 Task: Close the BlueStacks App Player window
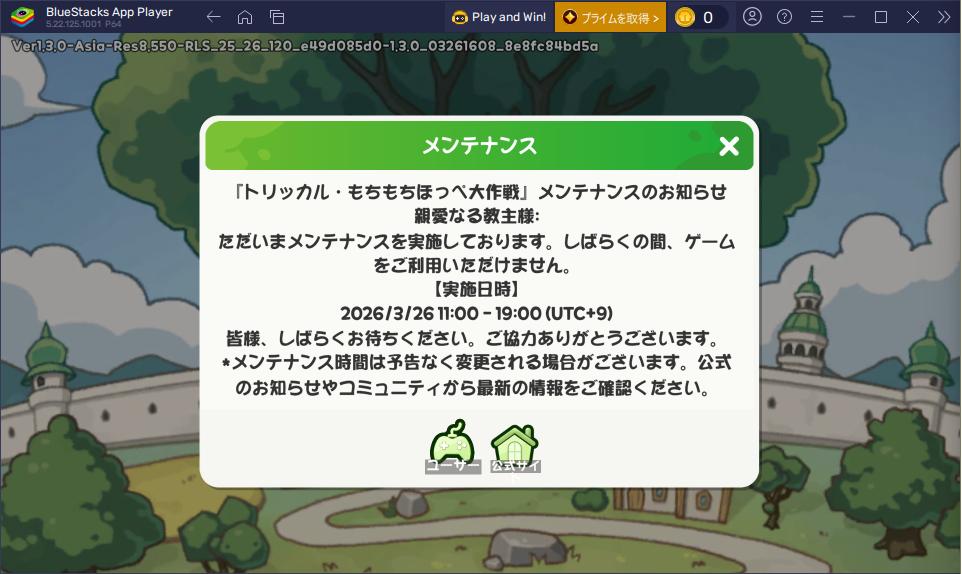coord(913,17)
